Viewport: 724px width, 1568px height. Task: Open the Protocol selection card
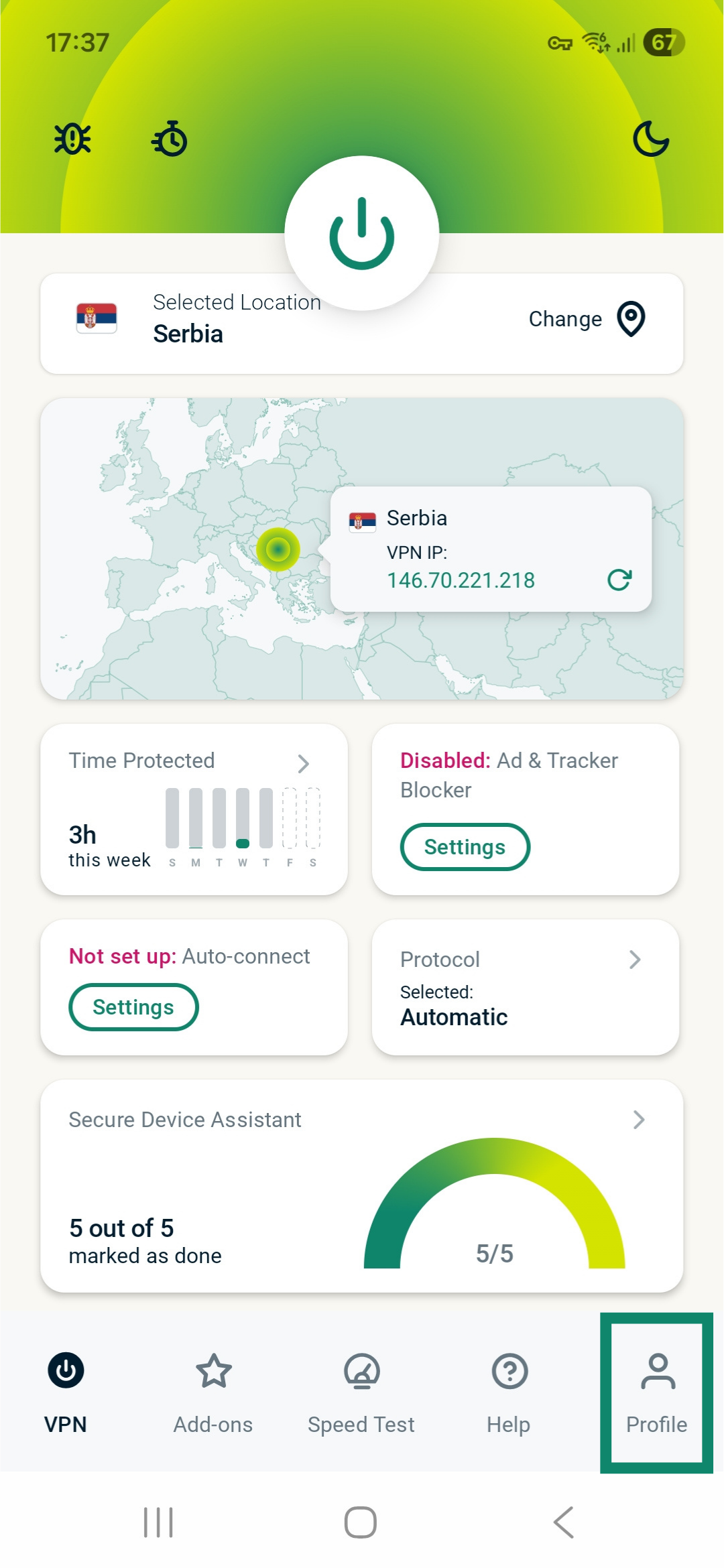coord(525,987)
